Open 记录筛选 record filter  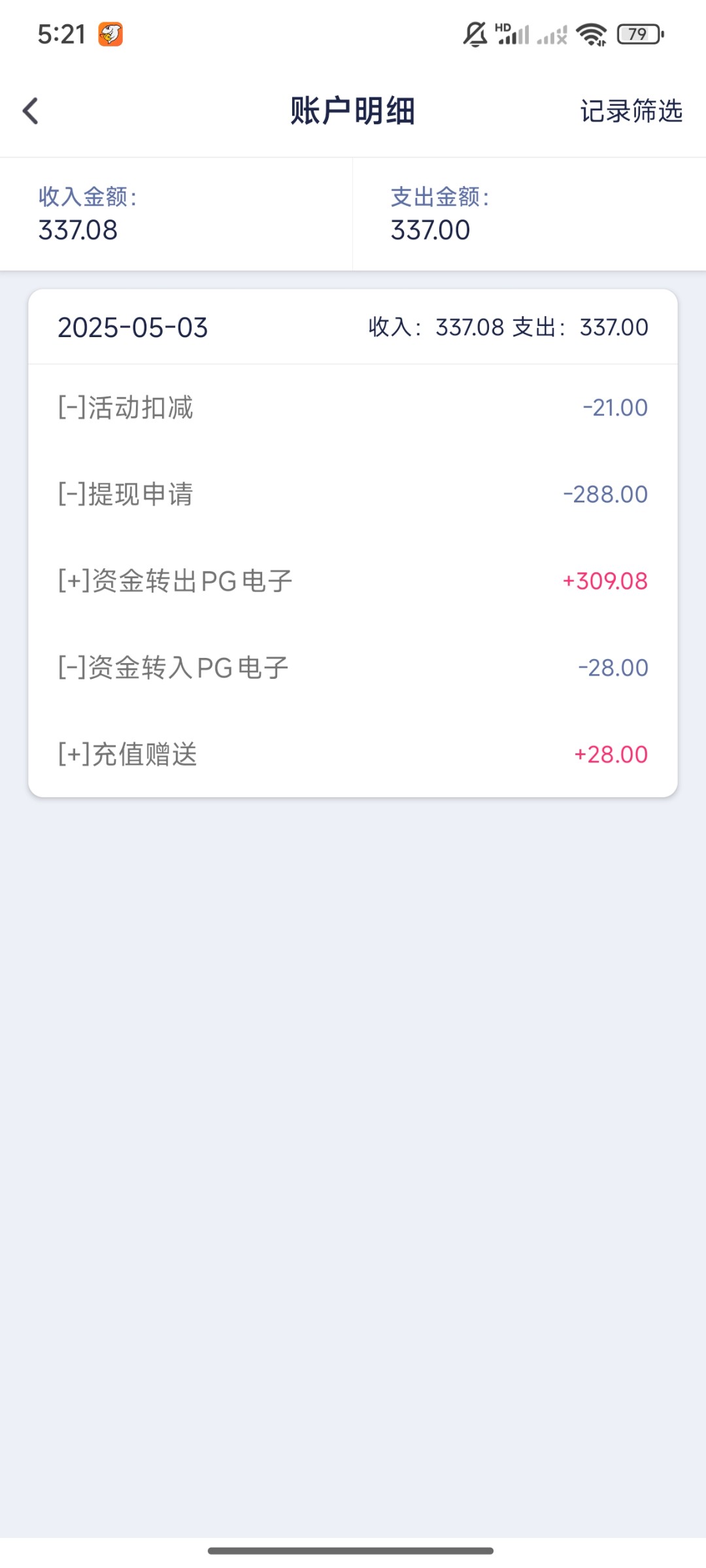tap(631, 111)
